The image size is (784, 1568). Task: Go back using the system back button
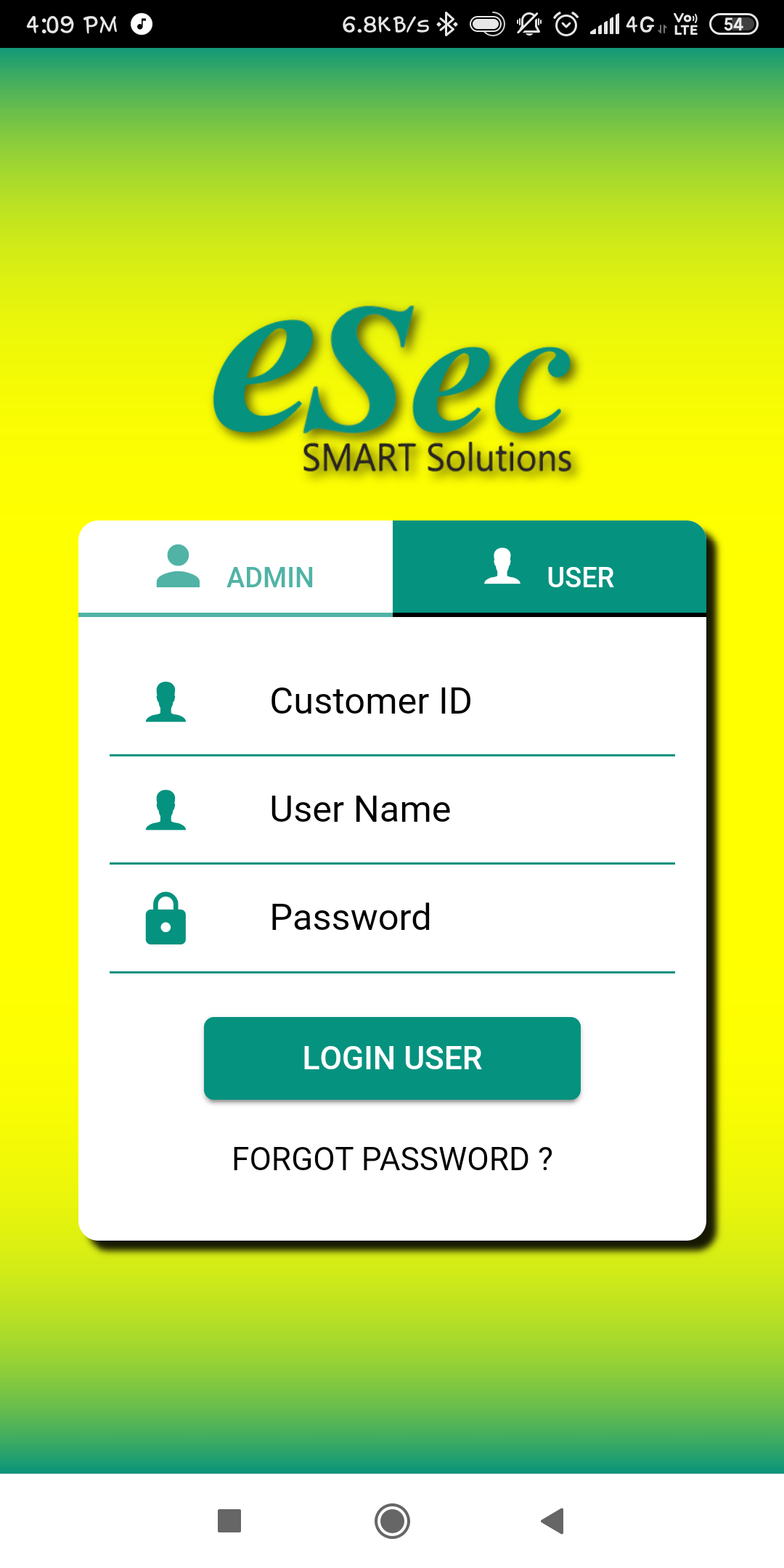[553, 1521]
